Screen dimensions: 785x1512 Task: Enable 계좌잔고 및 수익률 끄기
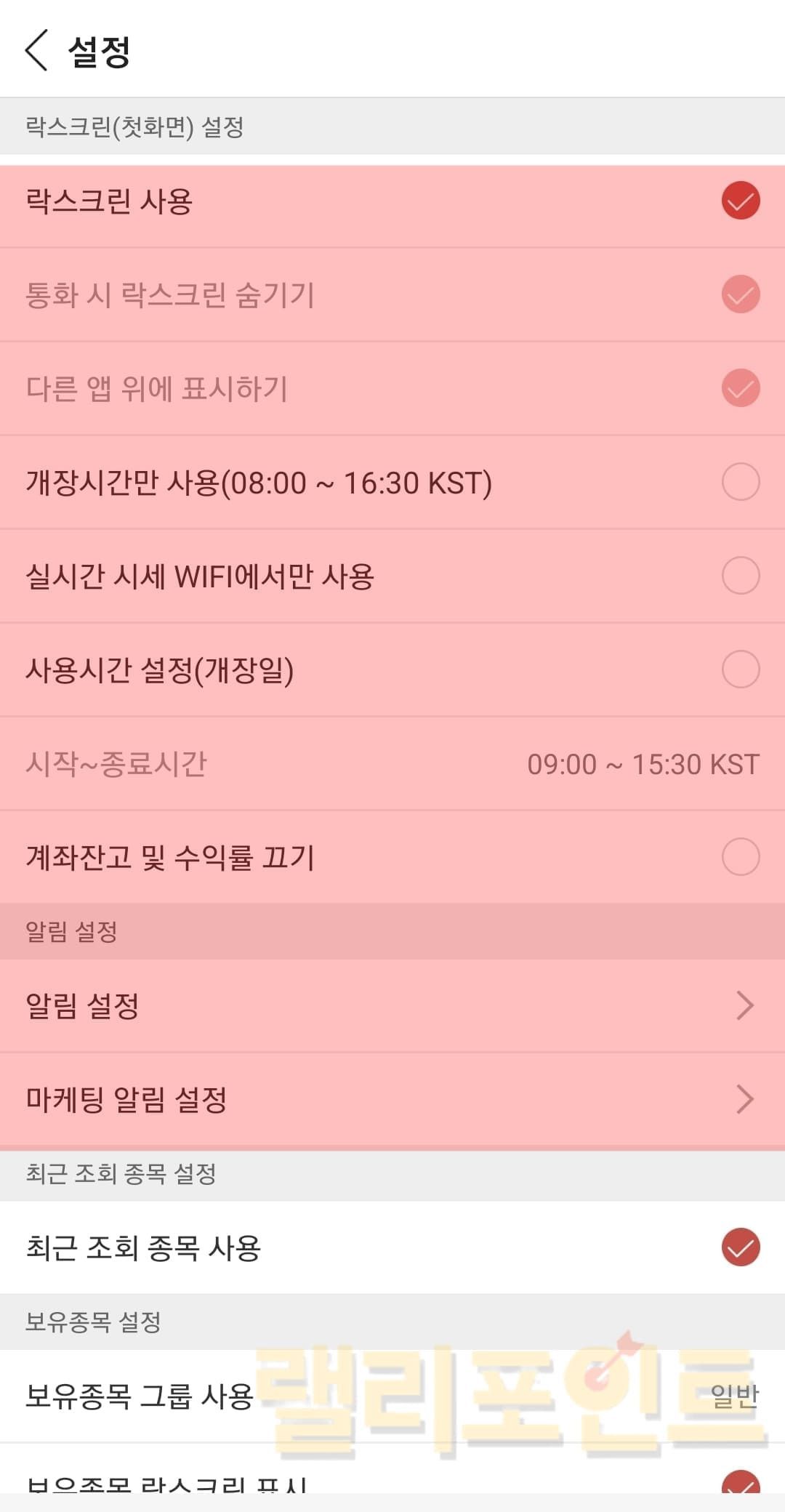[x=740, y=857]
